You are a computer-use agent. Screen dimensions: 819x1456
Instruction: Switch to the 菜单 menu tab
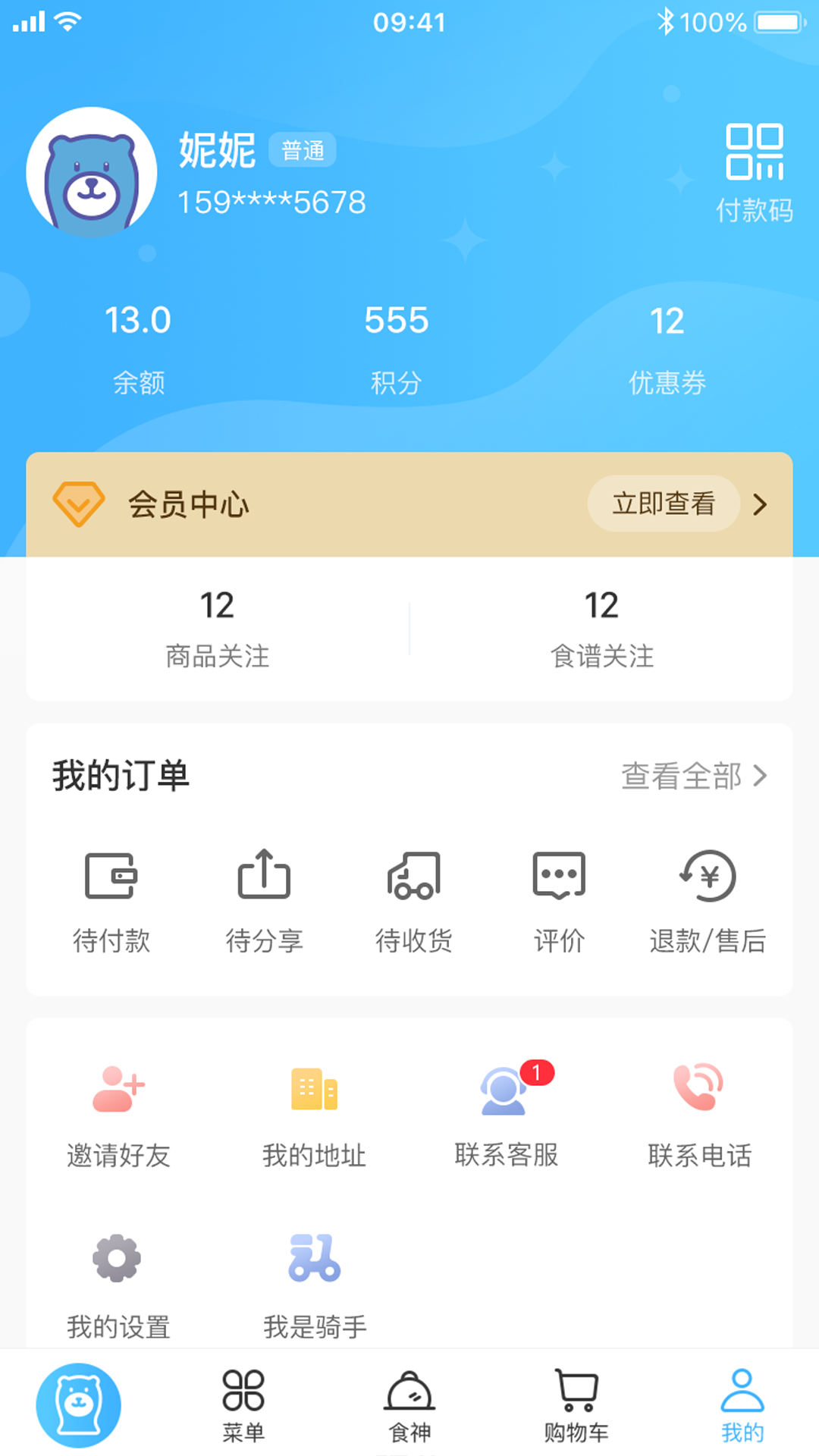coord(243,1403)
